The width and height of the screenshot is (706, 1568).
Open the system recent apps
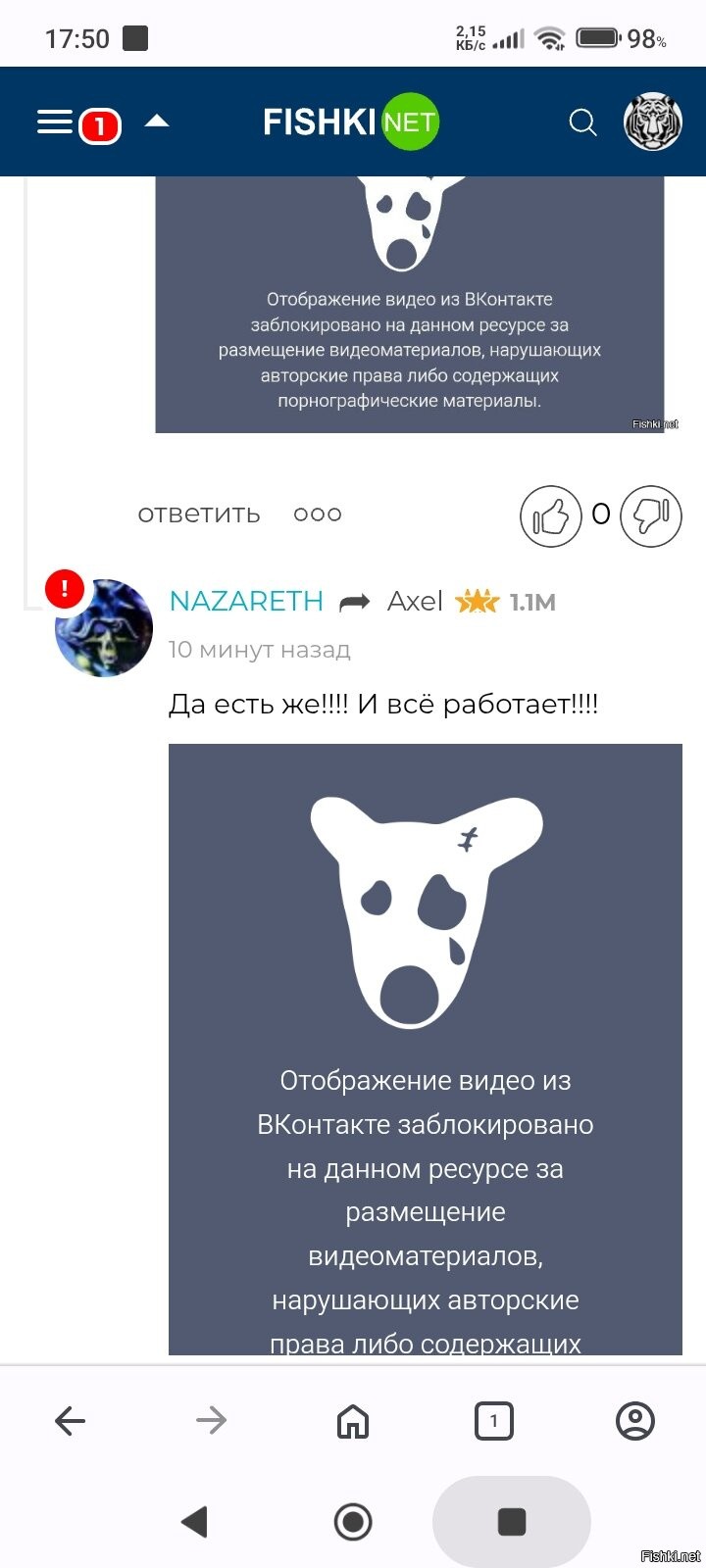click(512, 1522)
